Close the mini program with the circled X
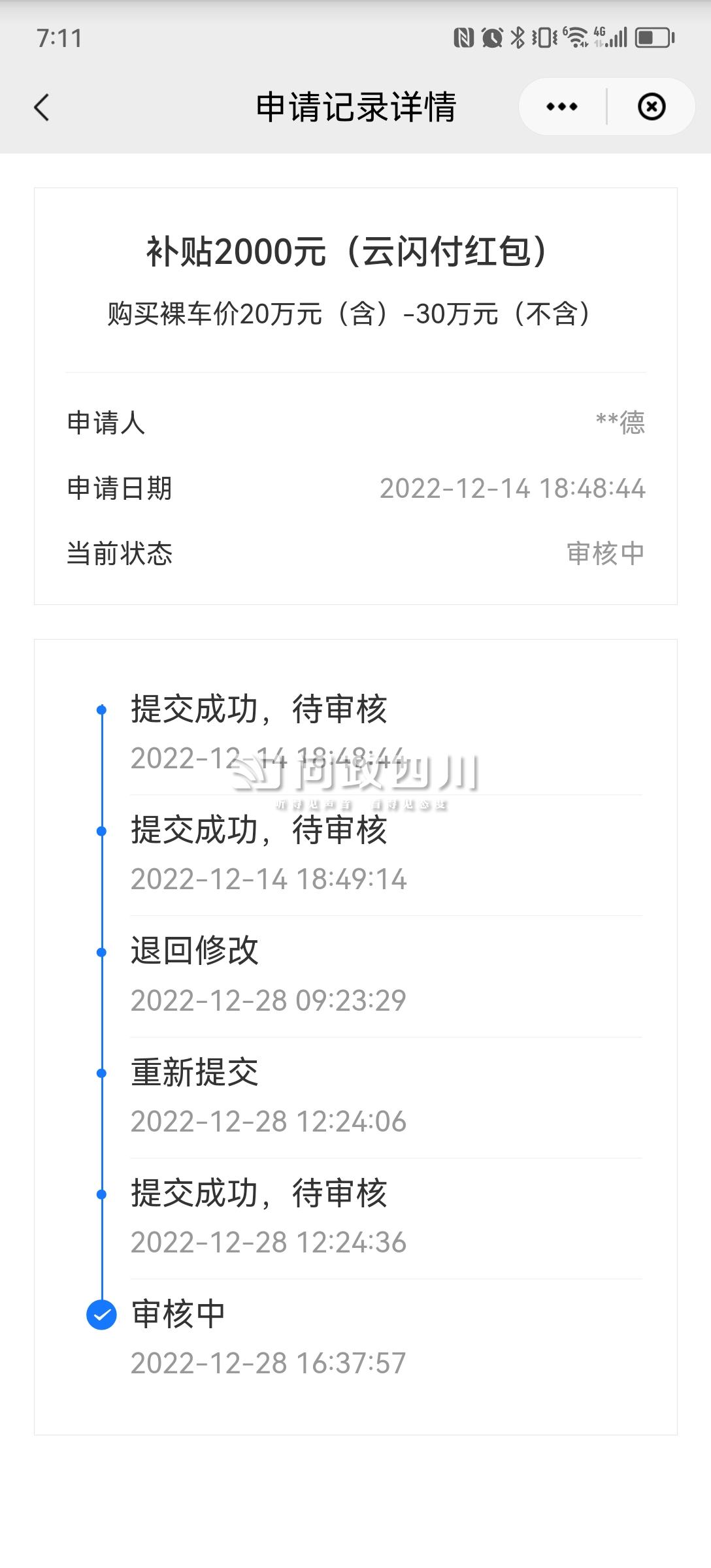711x1568 pixels. pos(651,106)
